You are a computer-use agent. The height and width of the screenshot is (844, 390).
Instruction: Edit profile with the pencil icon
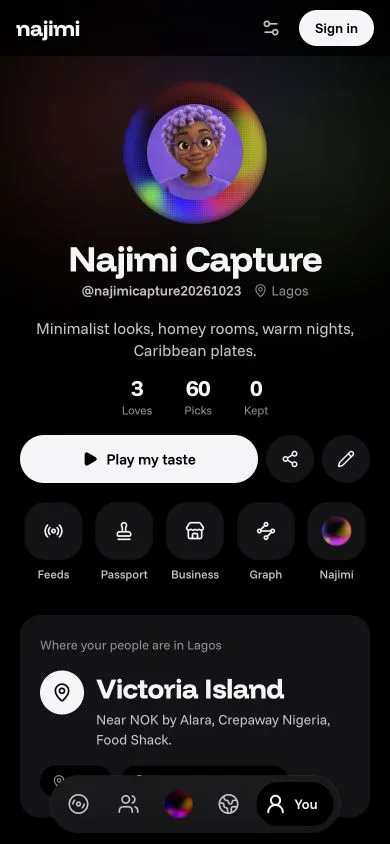pyautogui.click(x=346, y=459)
